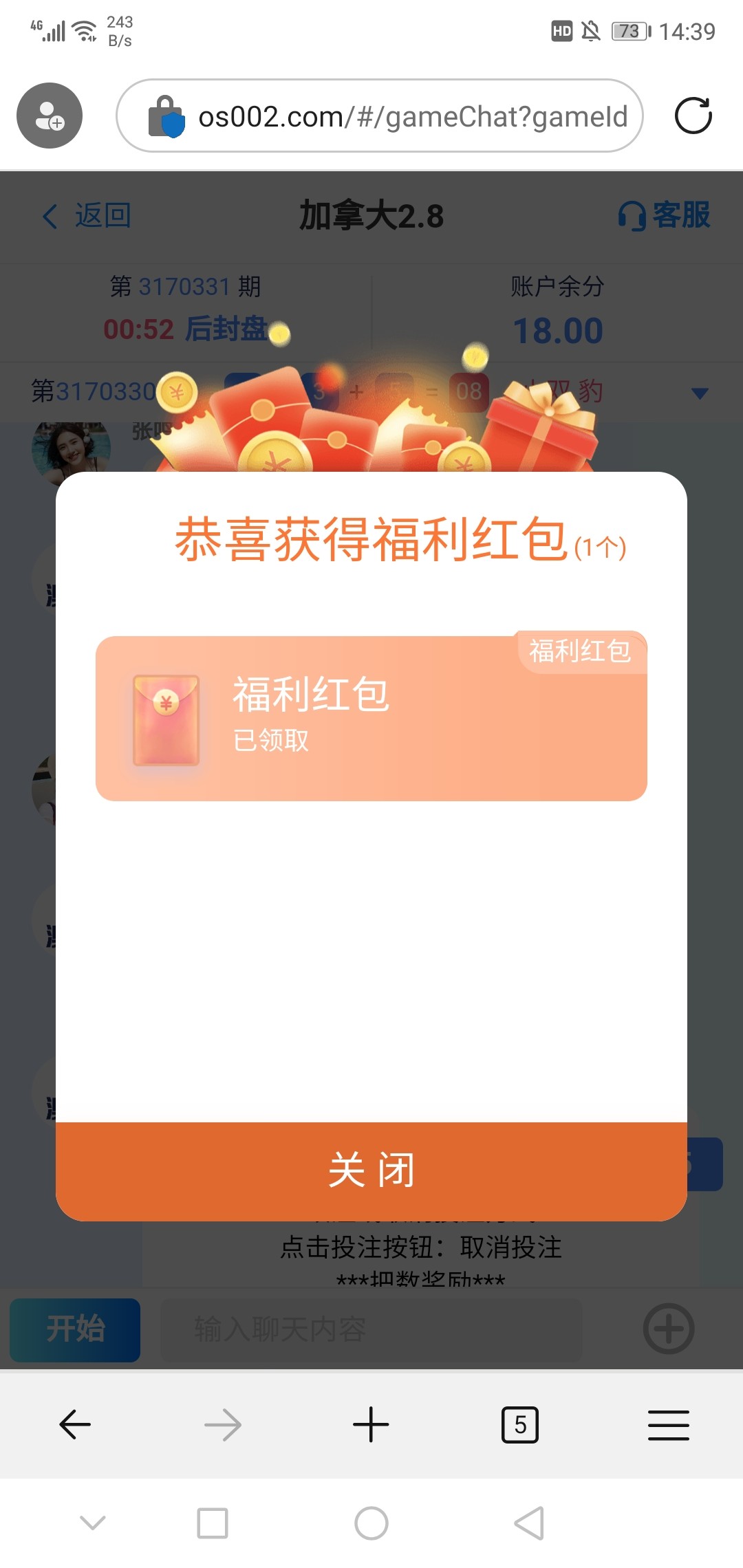Close the welfare red packet dialog
This screenshot has height=1568, width=743.
click(371, 1170)
